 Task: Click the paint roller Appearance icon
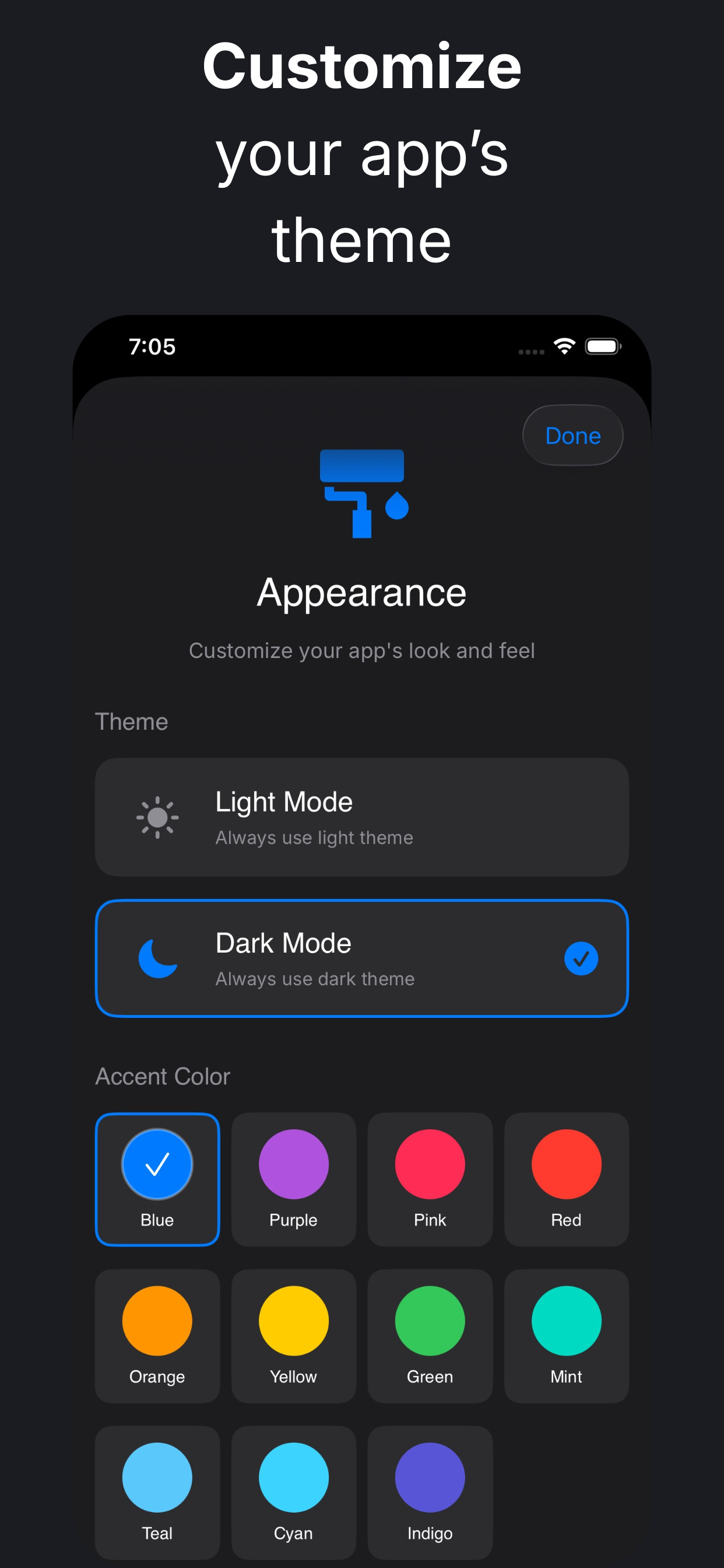(x=361, y=493)
